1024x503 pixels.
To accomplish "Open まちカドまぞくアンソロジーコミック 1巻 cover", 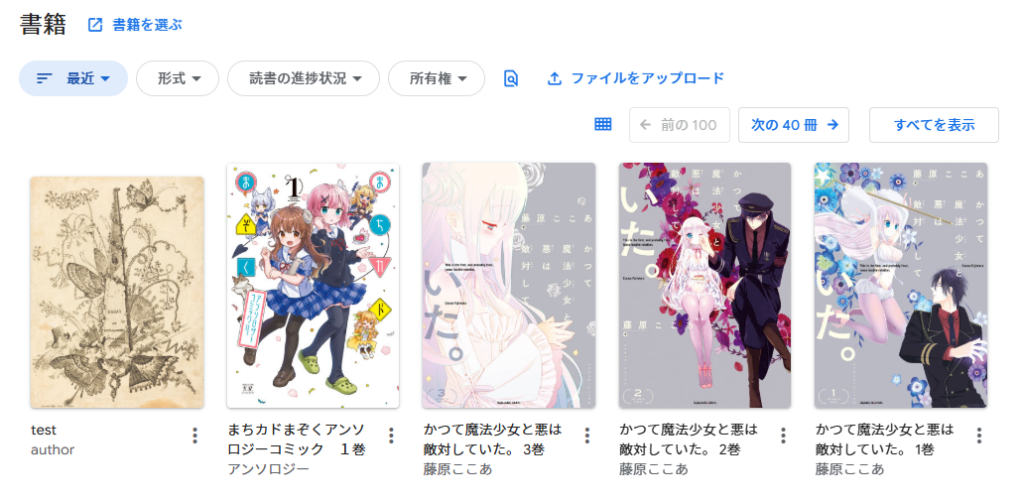I will coord(313,286).
